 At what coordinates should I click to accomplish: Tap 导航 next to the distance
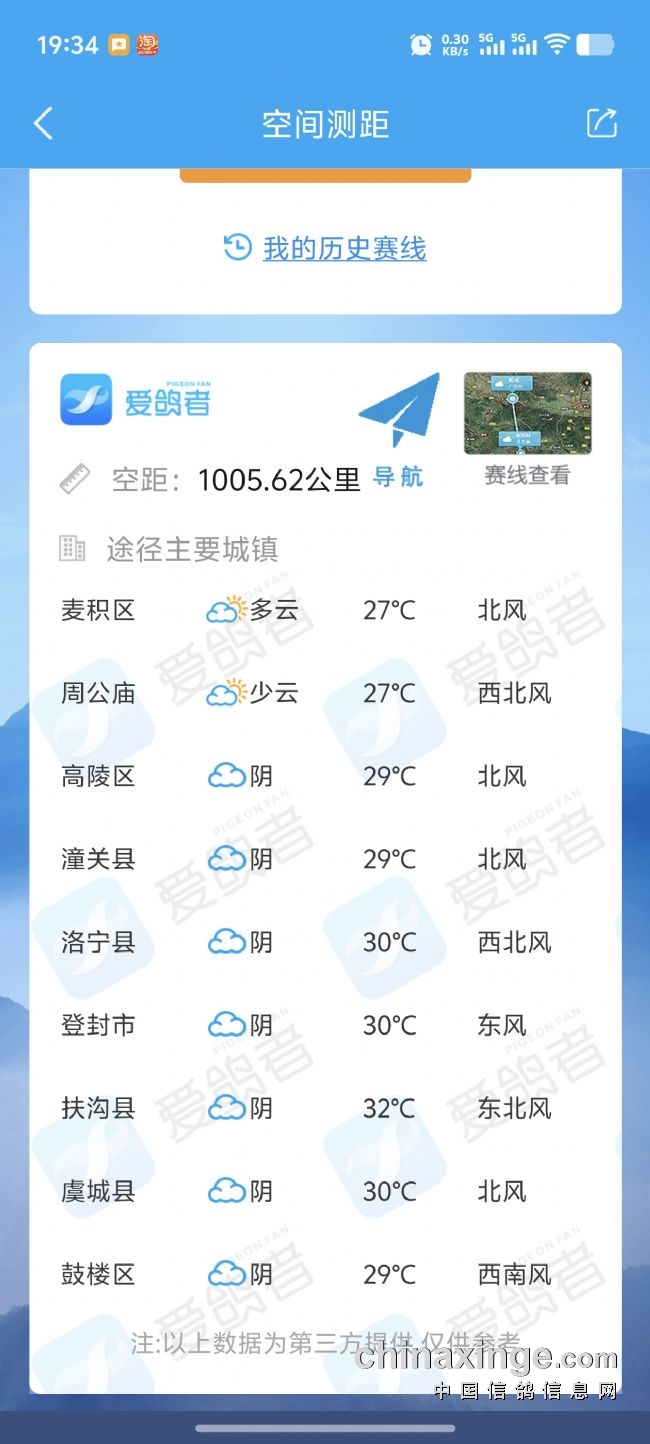398,477
